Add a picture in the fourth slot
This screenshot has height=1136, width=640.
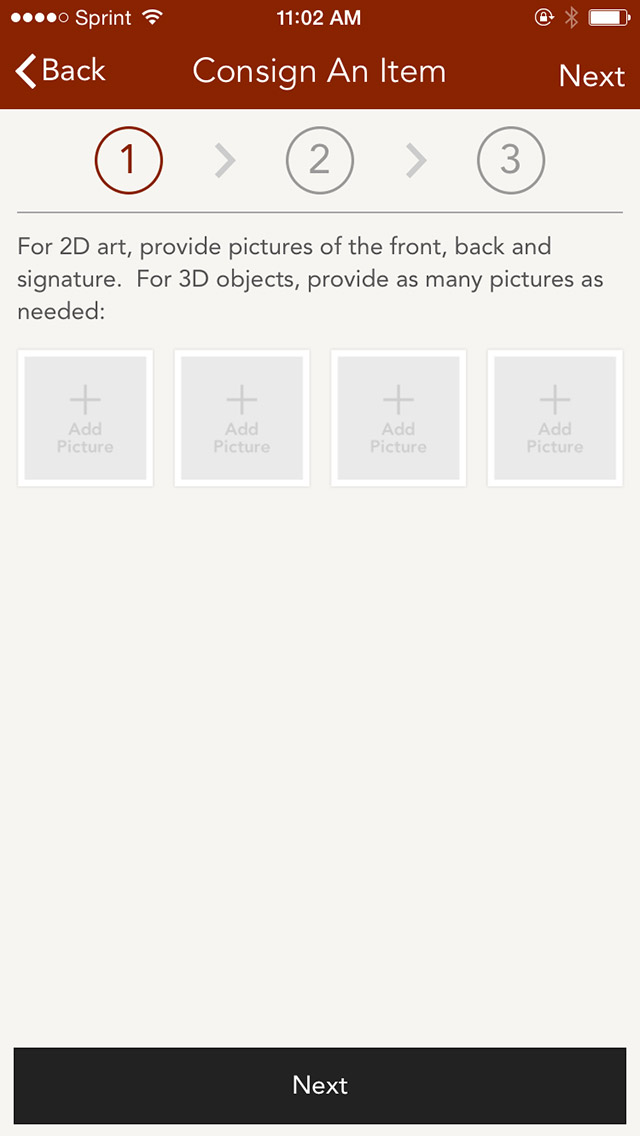pyautogui.click(x=555, y=418)
